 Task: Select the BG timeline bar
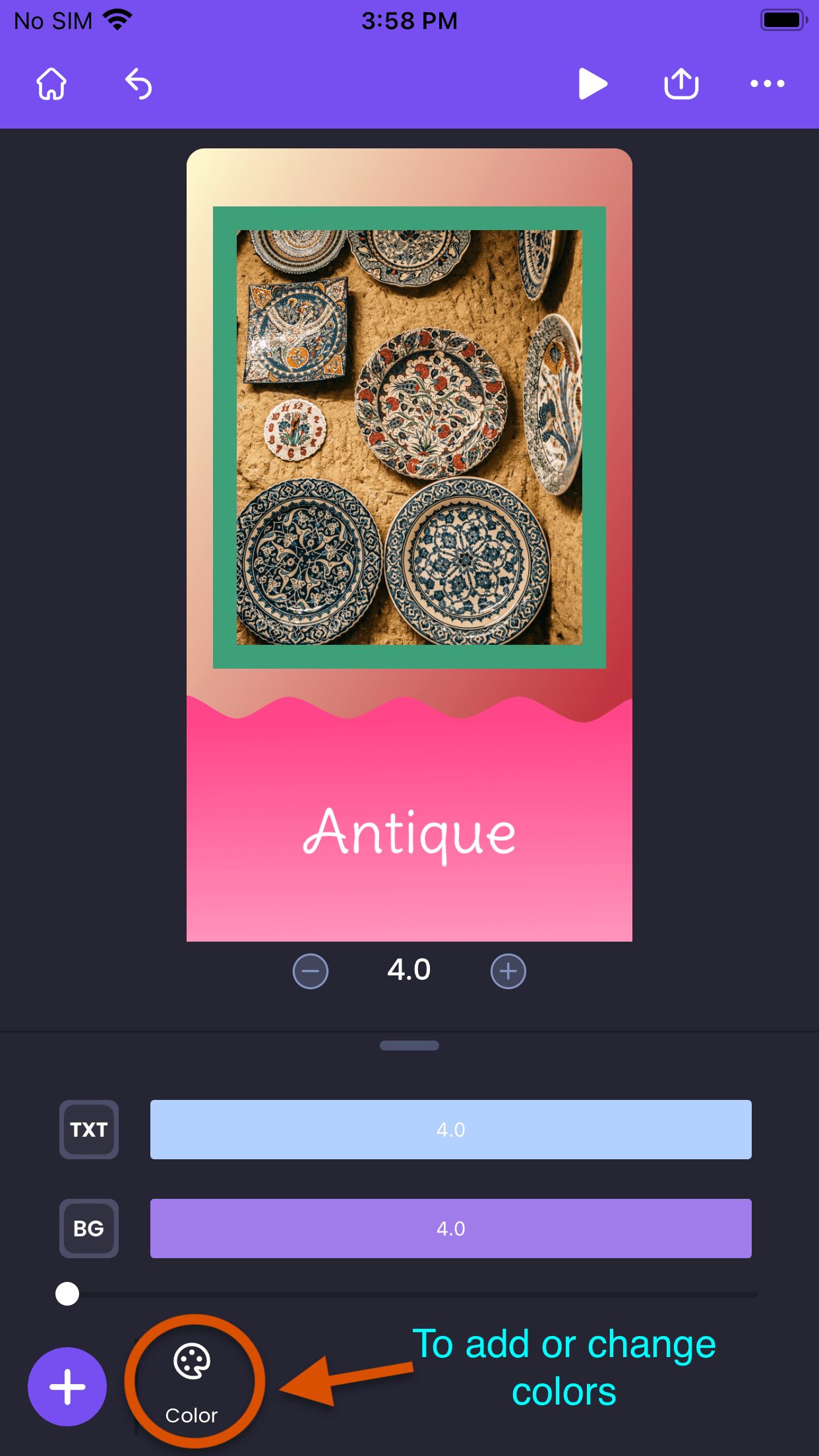pyautogui.click(x=451, y=1228)
